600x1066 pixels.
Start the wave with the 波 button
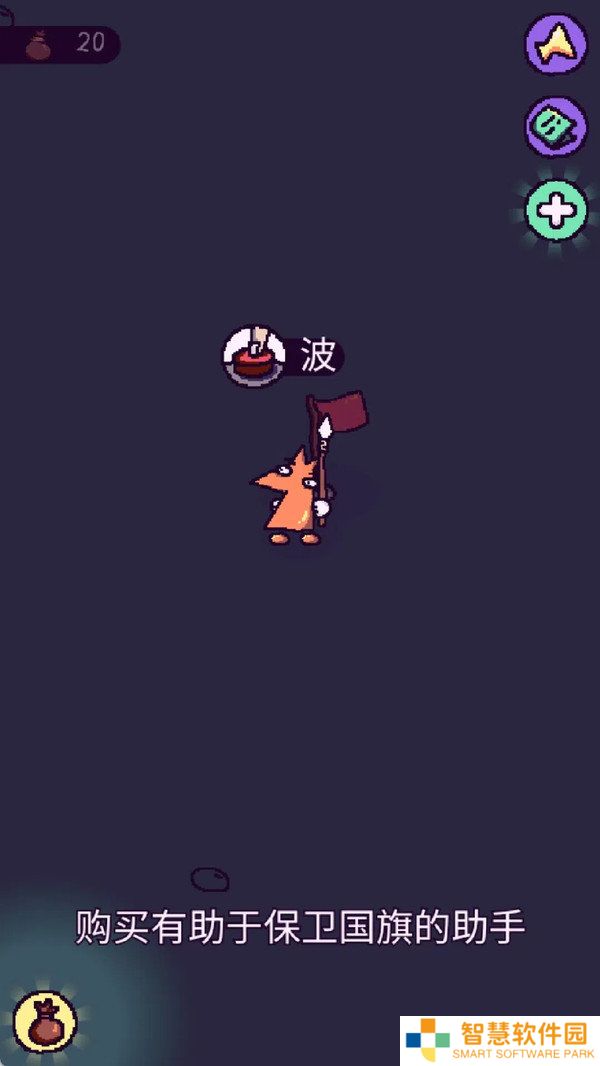[x=283, y=356]
